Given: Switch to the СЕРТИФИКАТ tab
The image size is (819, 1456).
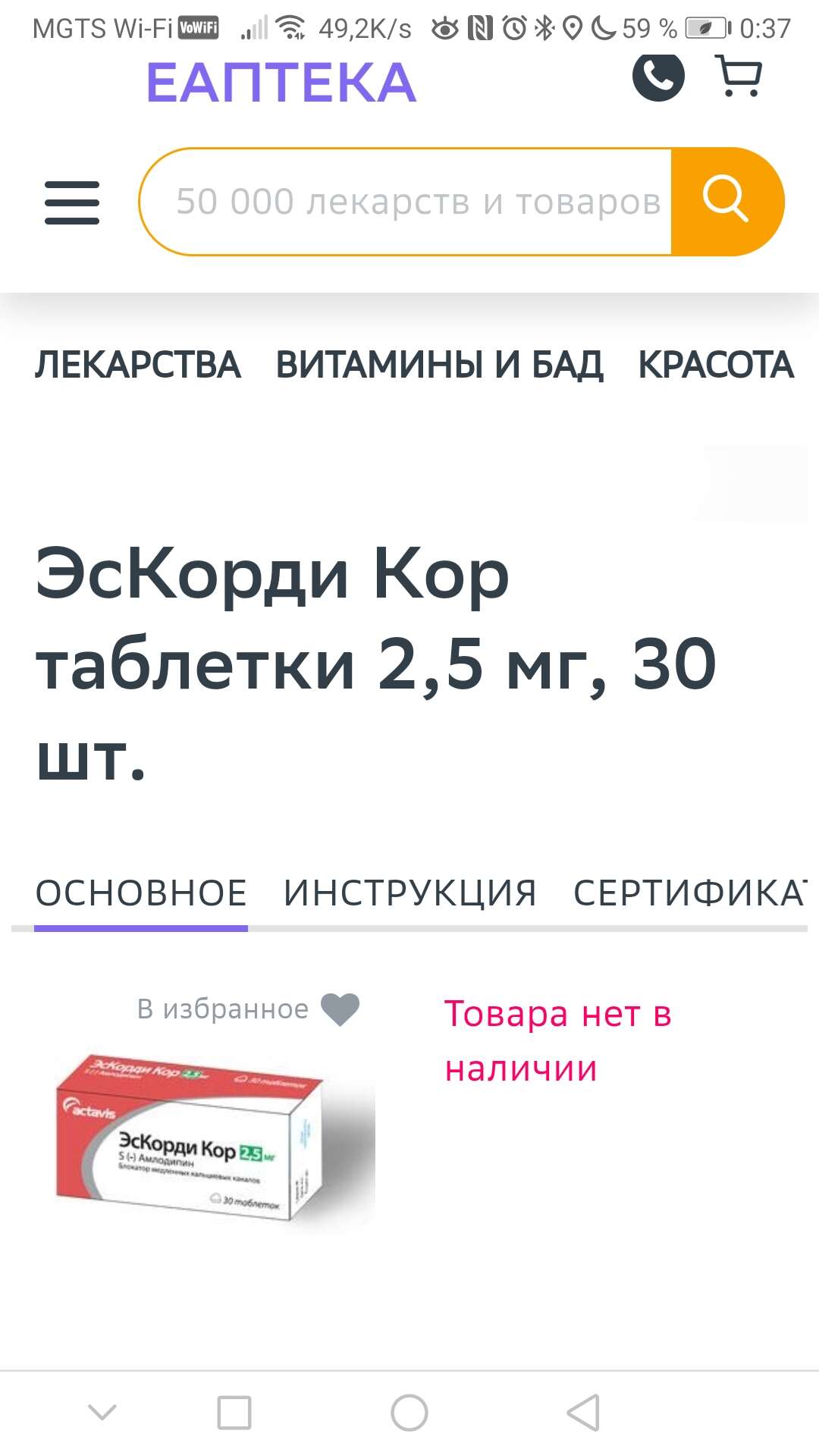Looking at the screenshot, I should click(x=690, y=893).
